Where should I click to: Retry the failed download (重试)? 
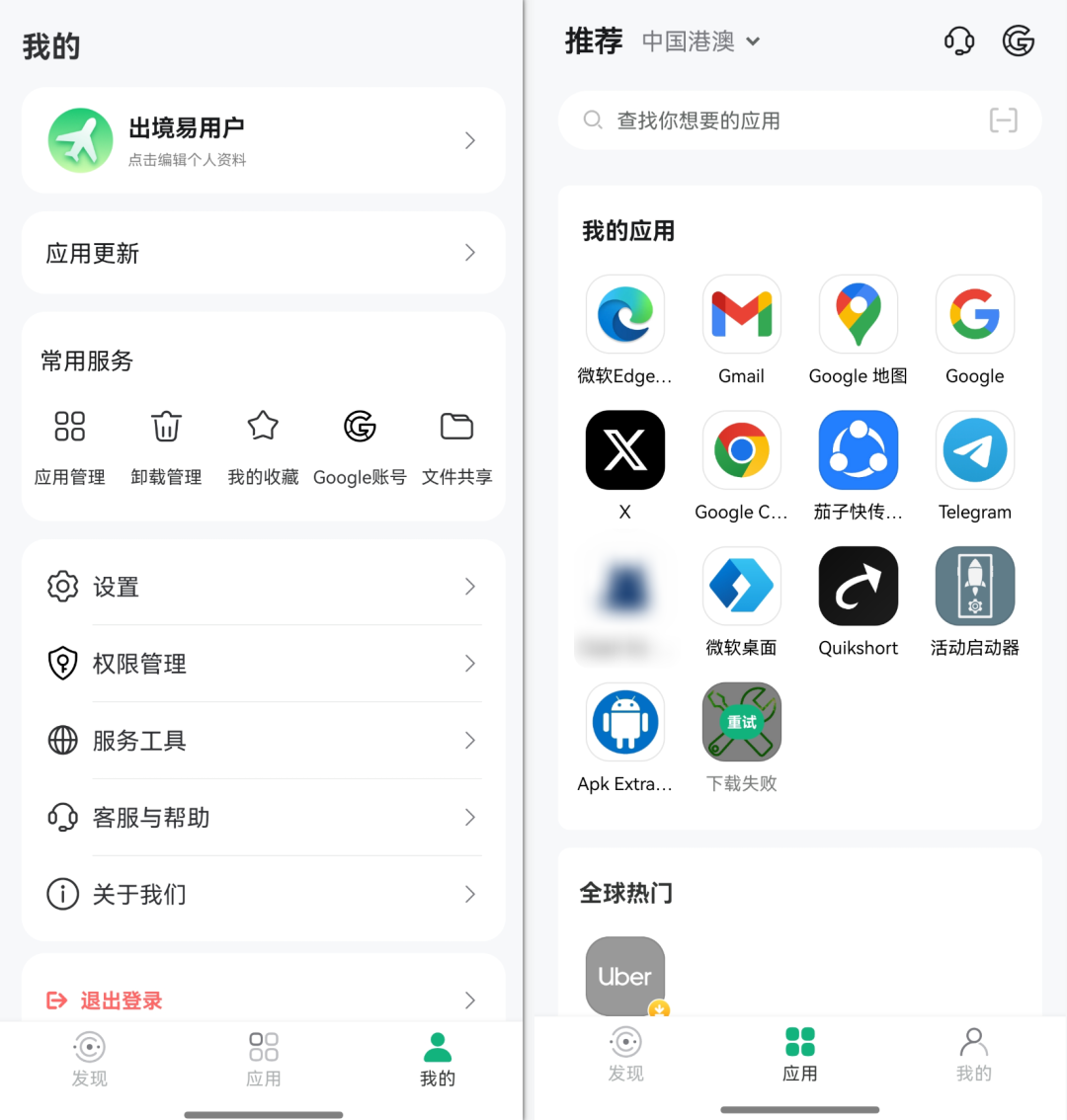[x=742, y=722]
